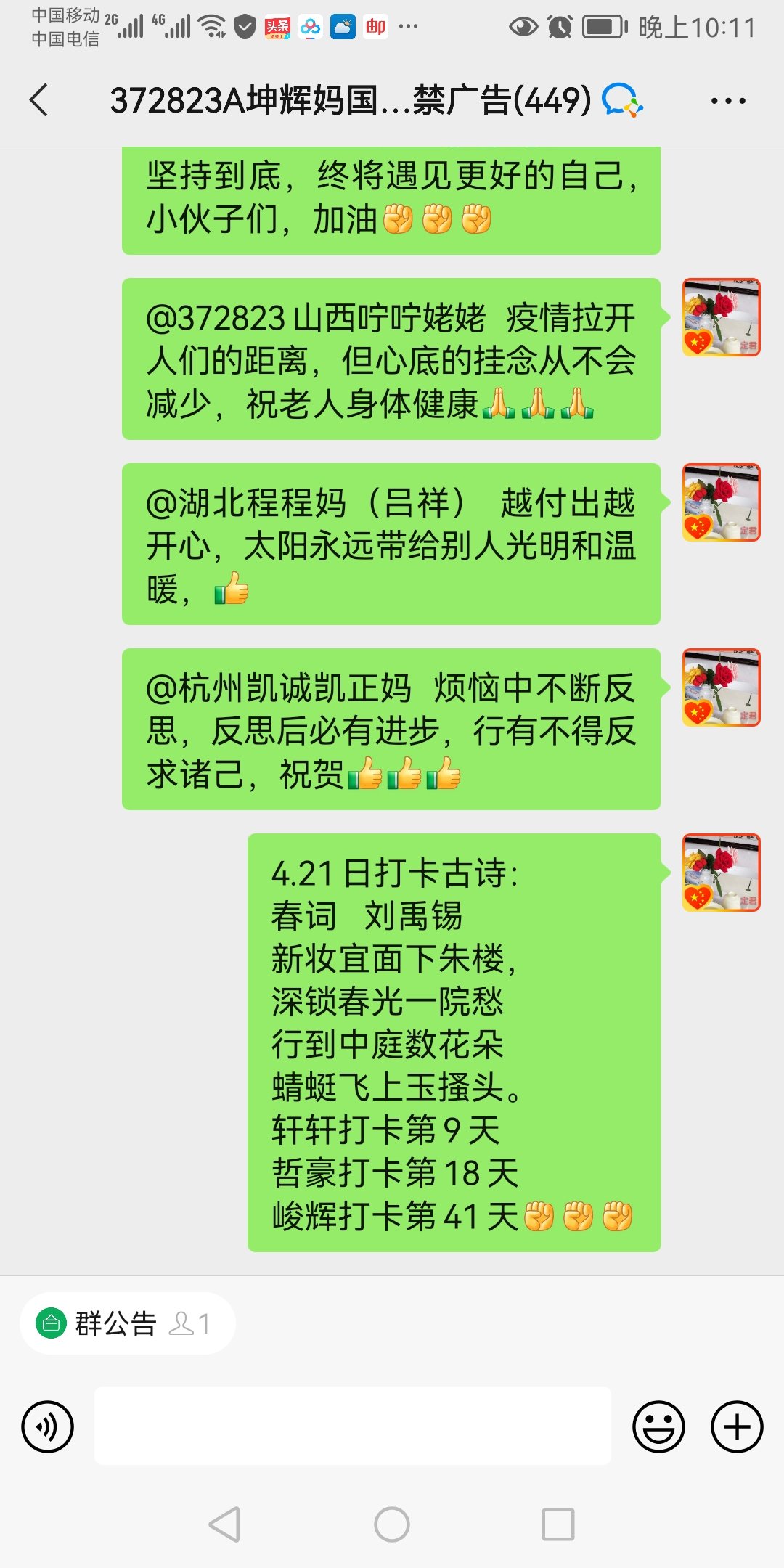Open chat options via the three-dot menu
Screen dimensions: 784x1568
pos(727,100)
